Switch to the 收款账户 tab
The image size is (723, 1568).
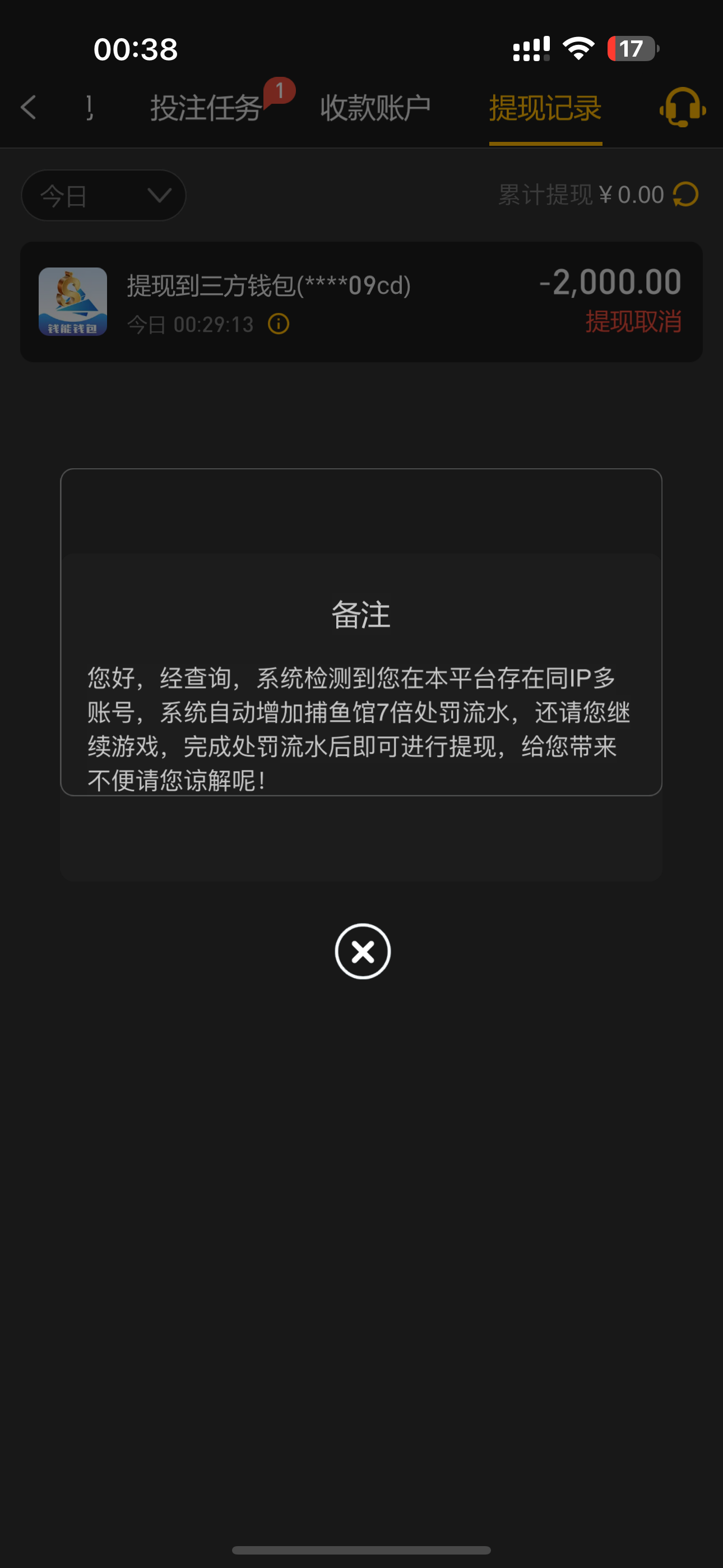tap(375, 108)
